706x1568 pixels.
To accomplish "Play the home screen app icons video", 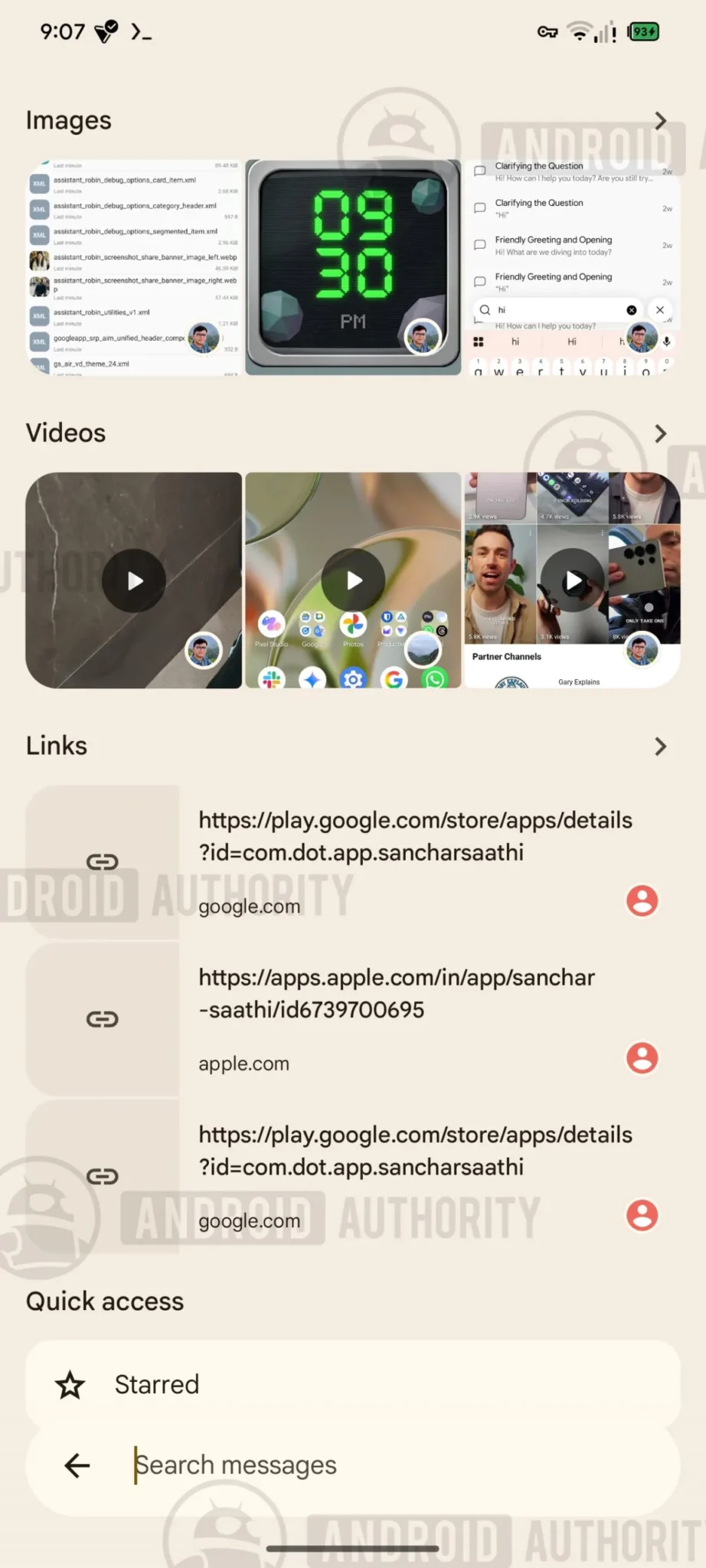I will click(353, 580).
